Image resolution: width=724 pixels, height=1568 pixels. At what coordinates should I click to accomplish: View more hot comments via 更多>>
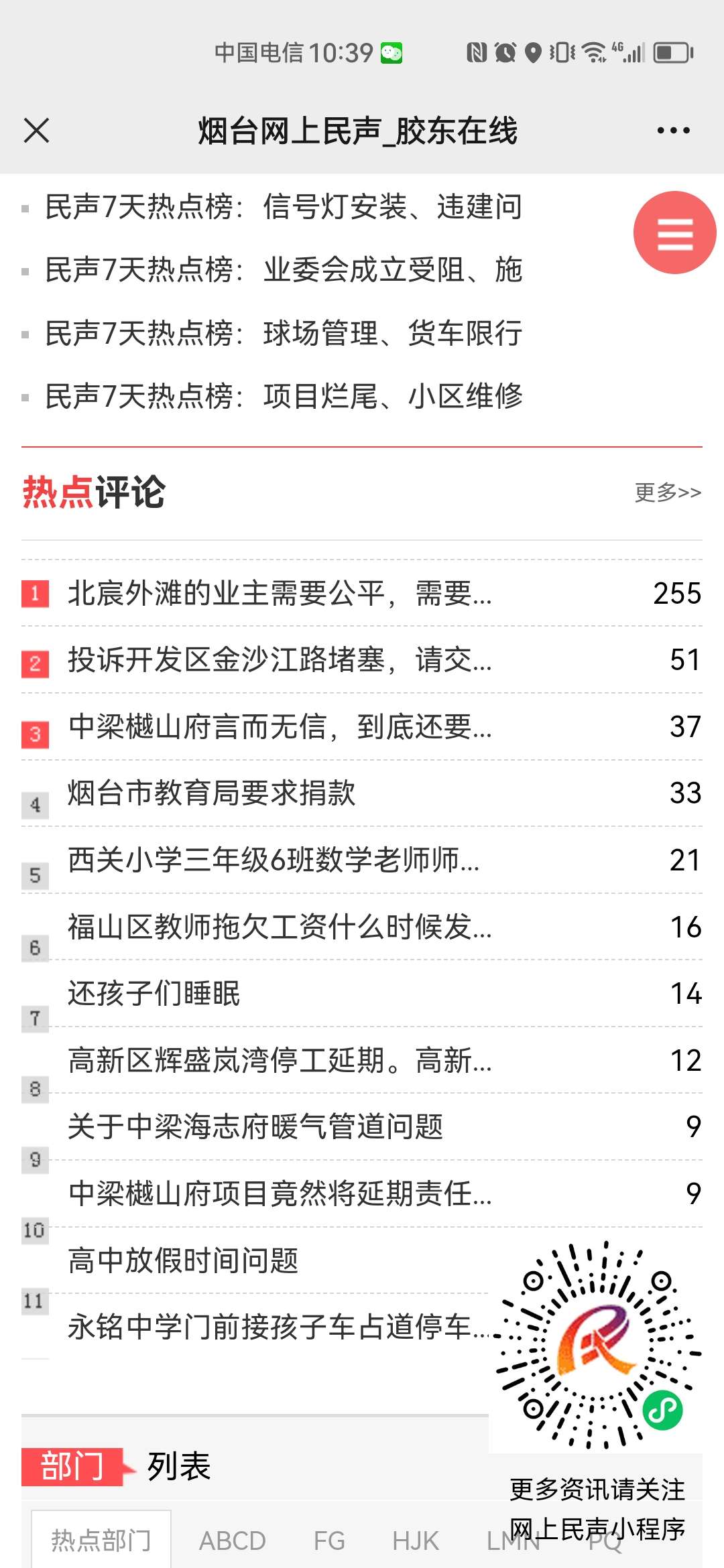click(668, 493)
